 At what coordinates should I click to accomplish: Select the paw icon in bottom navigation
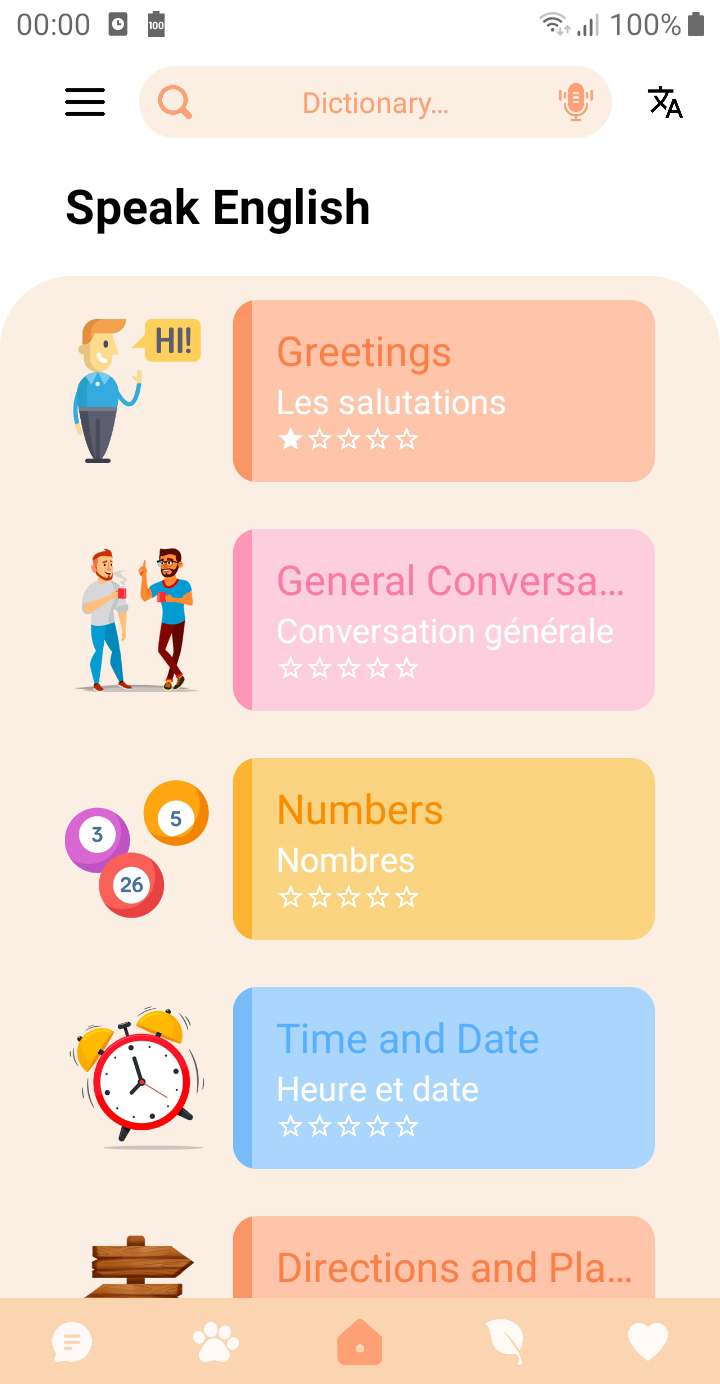click(x=215, y=1340)
